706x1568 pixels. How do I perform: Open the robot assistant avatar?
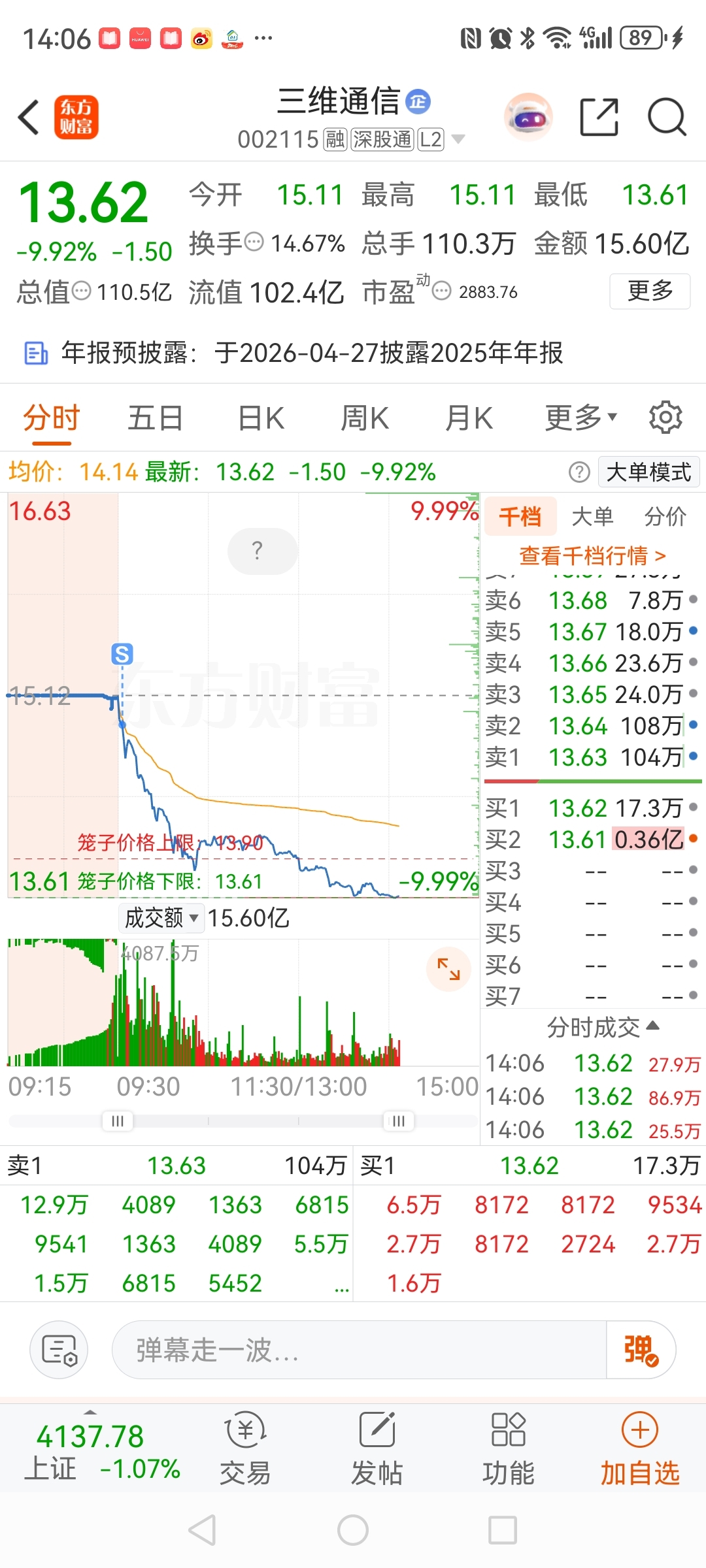529,118
